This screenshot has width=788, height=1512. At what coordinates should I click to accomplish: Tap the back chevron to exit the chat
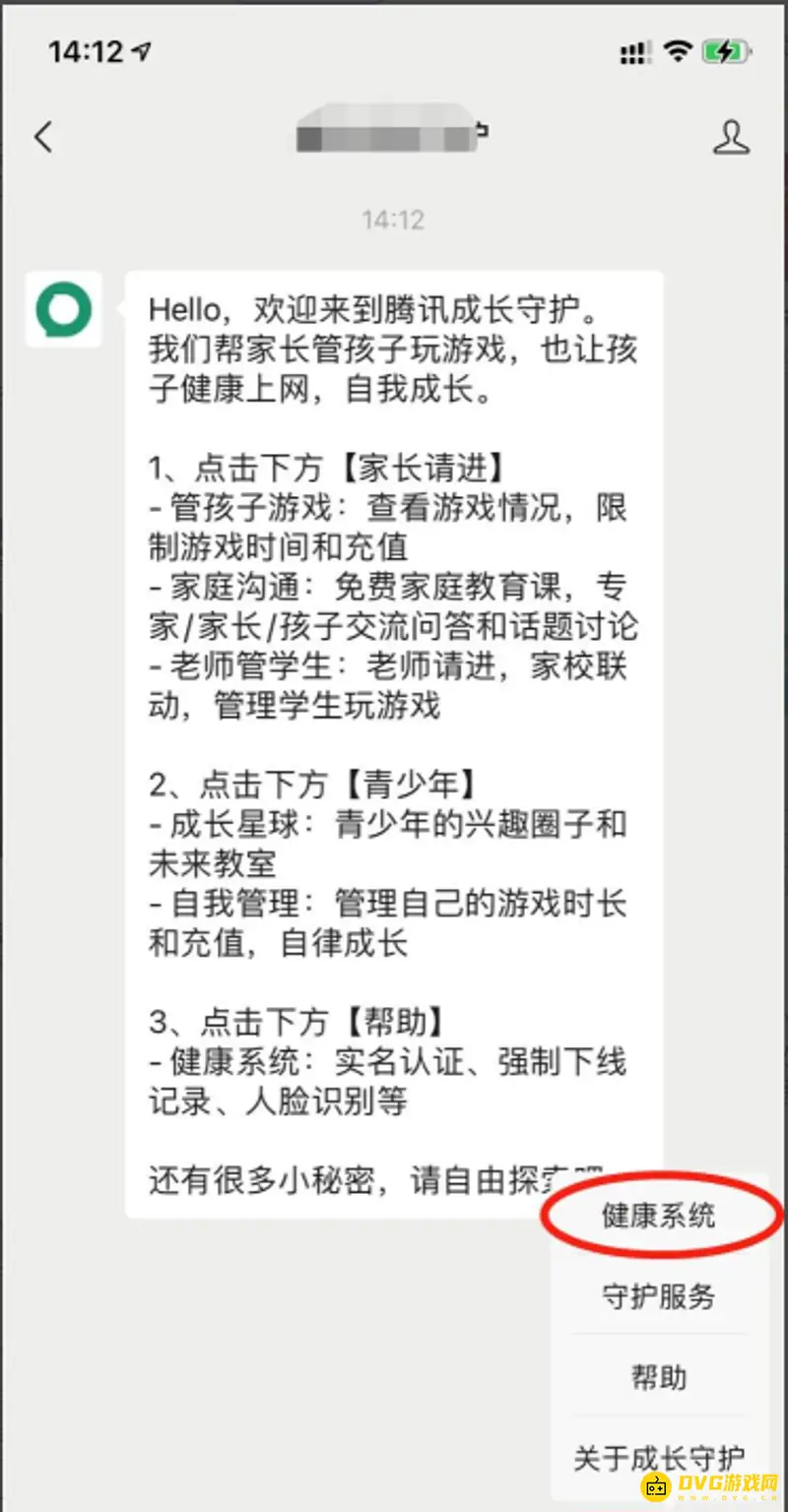43,138
